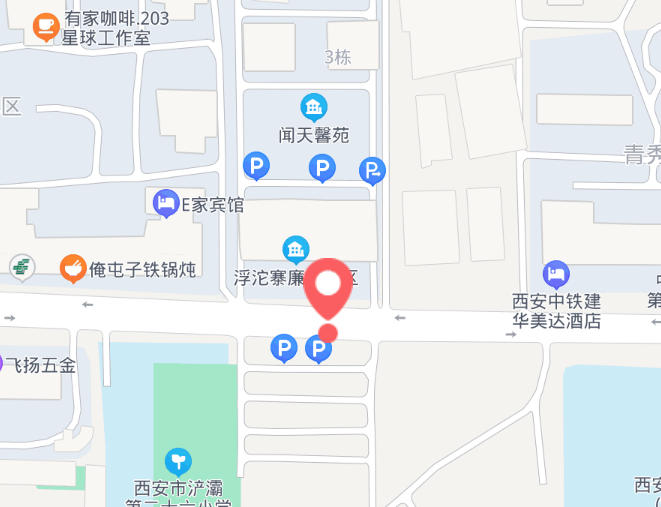Select the parking entrance marker with arrow
This screenshot has width=661, height=507.
pyautogui.click(x=372, y=172)
